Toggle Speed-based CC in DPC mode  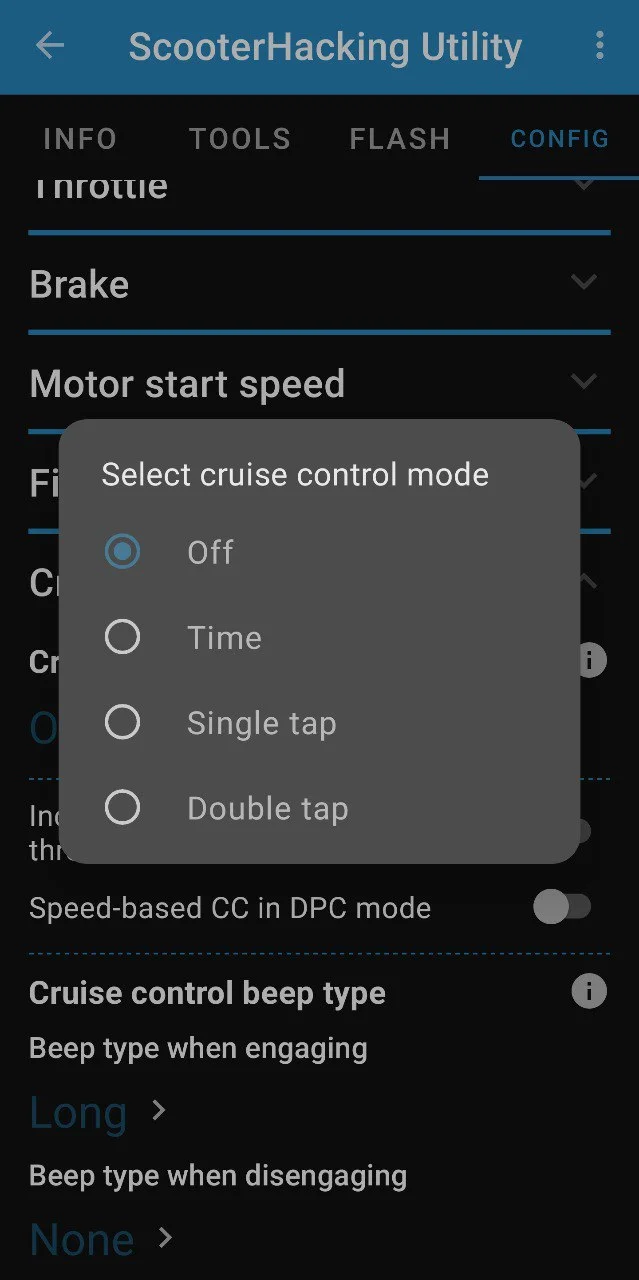point(563,908)
